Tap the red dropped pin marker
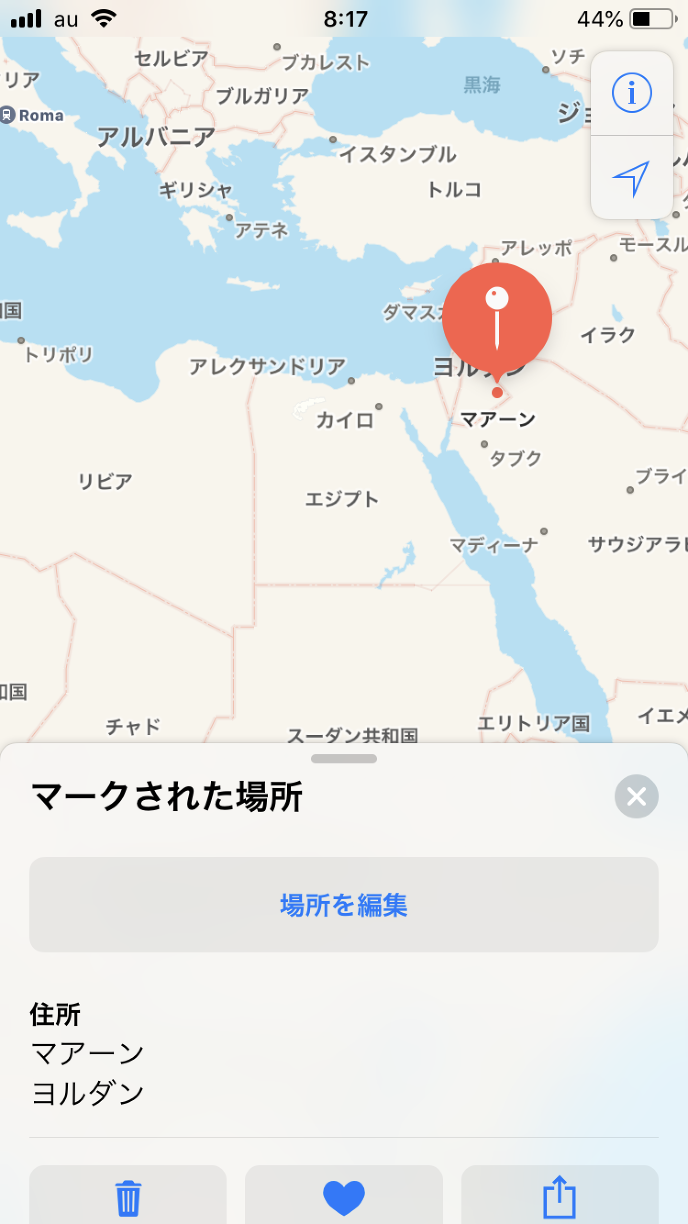The image size is (688, 1224). click(x=497, y=316)
